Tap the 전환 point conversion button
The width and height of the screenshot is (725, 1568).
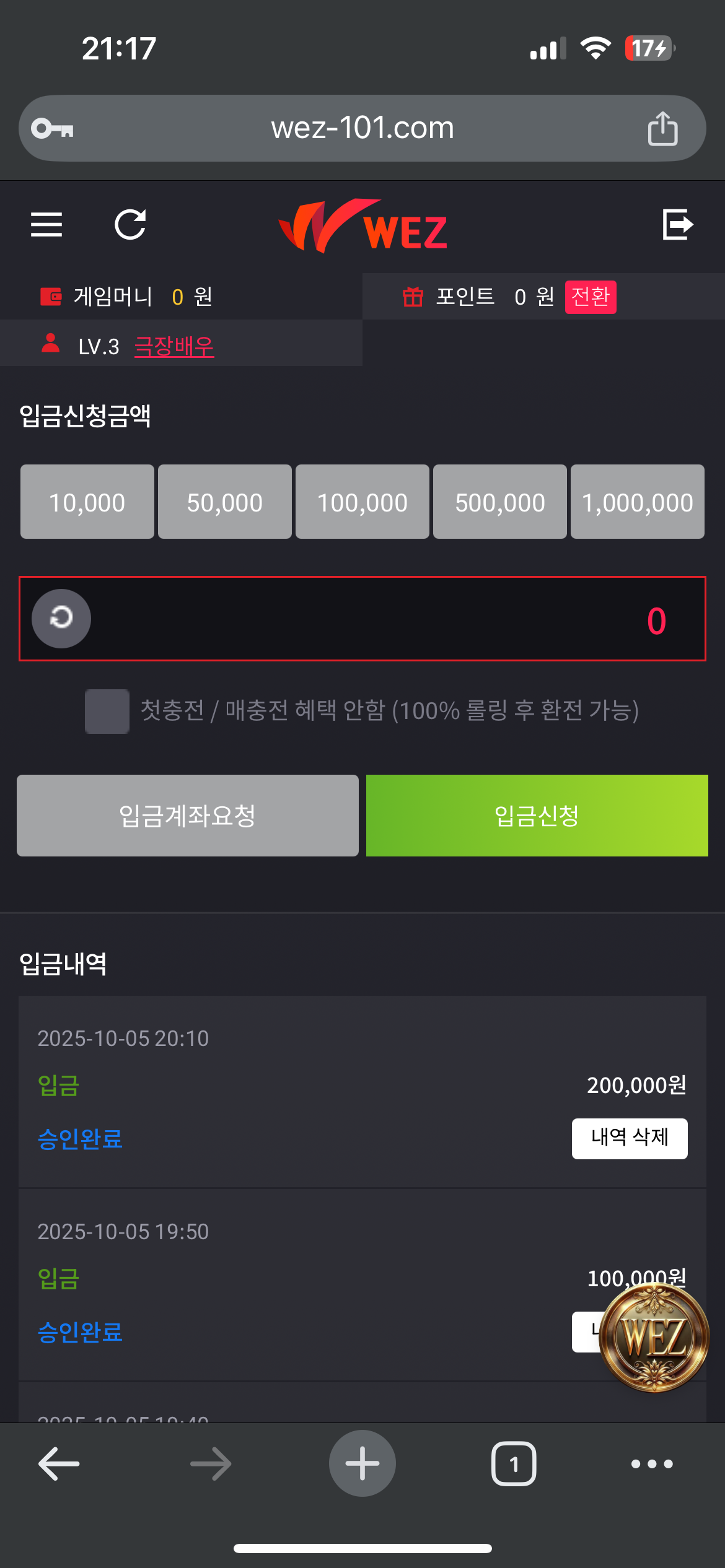click(x=590, y=297)
